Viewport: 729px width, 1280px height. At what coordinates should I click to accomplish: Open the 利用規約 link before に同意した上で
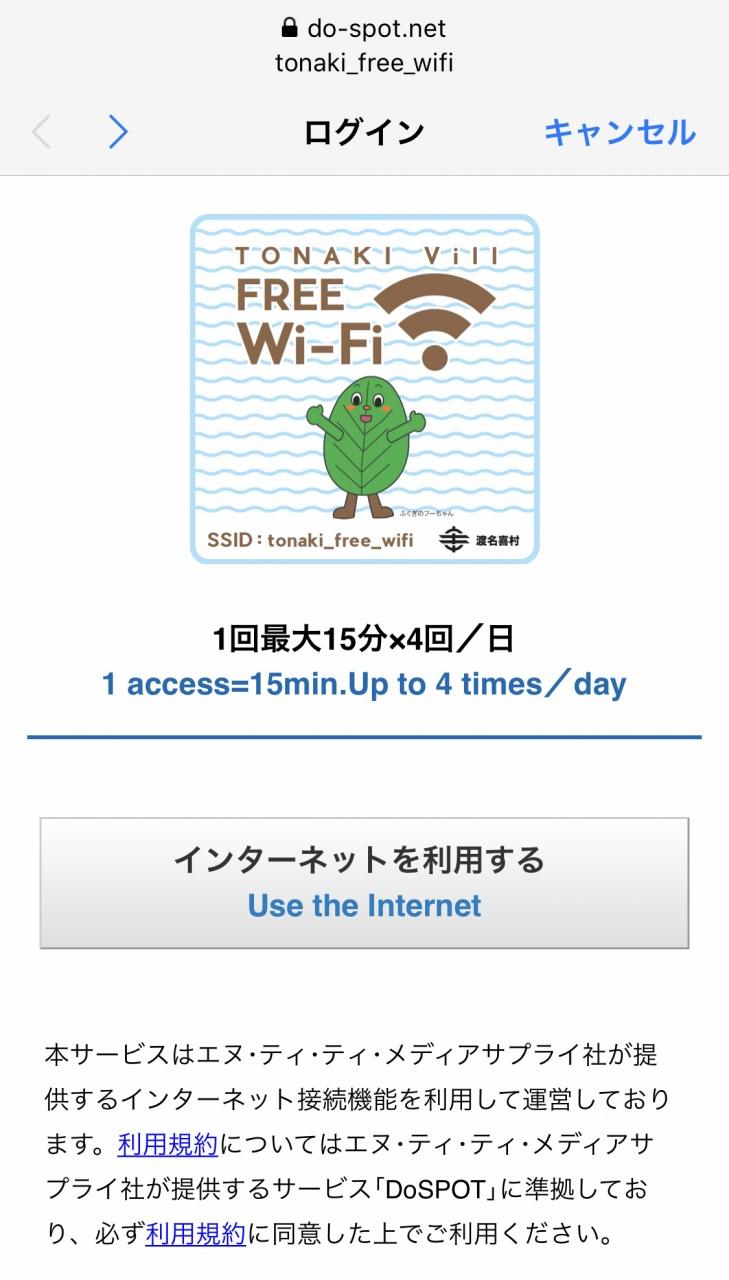[x=196, y=1233]
